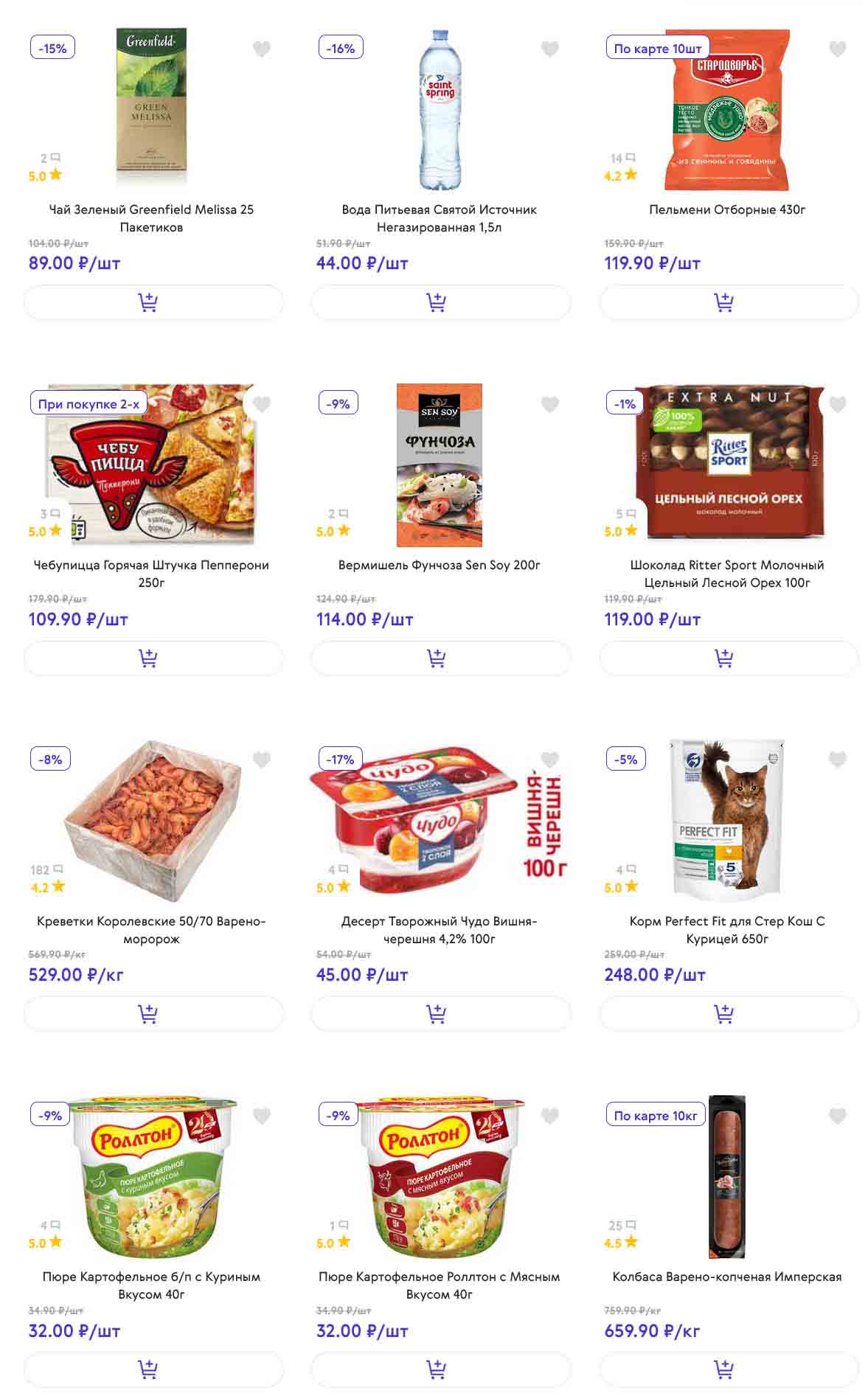Favorite the Колбаса Варено-копченая Имперская
The width and height of the screenshot is (868, 1396).
(x=837, y=1116)
